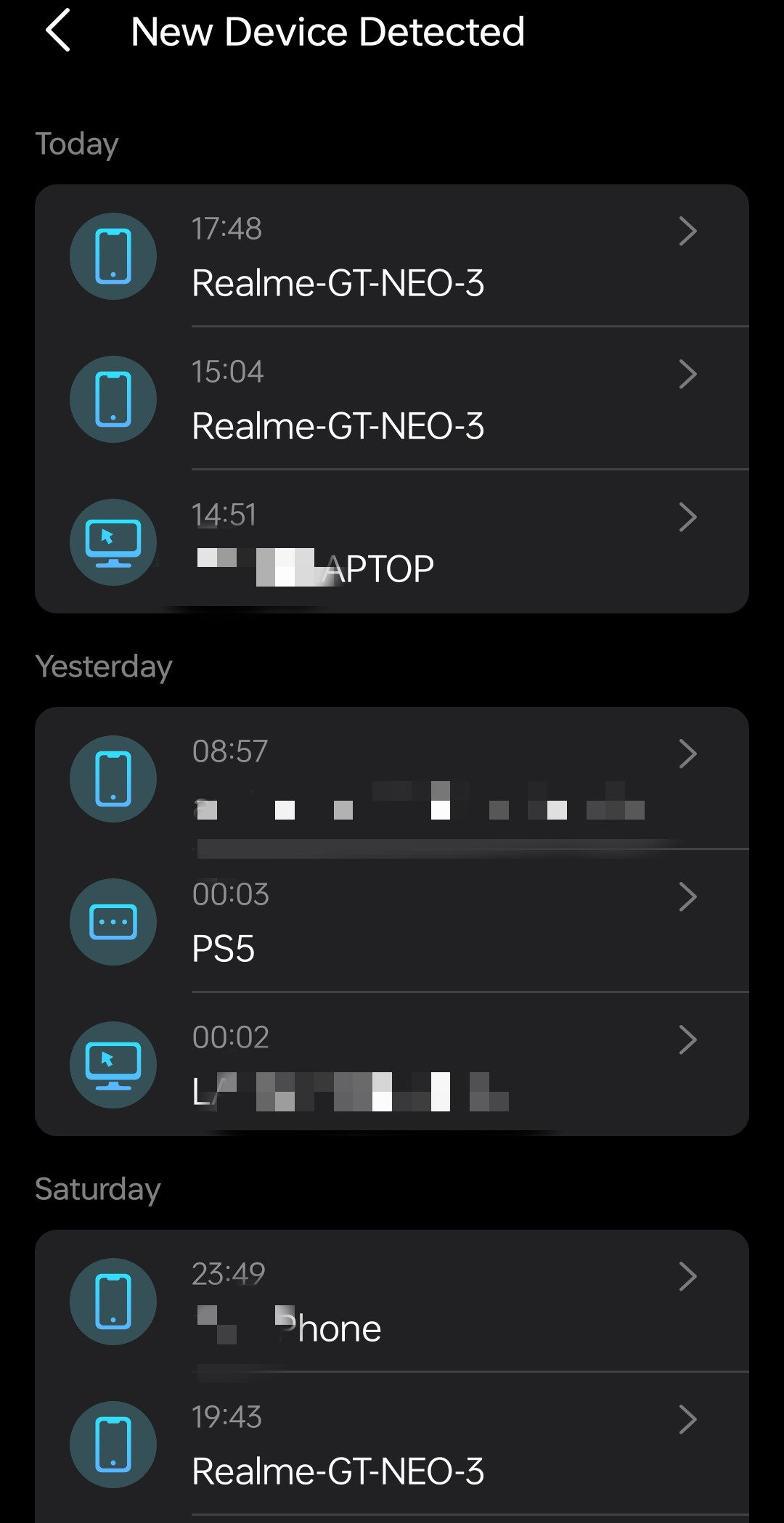Open the 08:57 phone device from yesterday

click(x=392, y=778)
